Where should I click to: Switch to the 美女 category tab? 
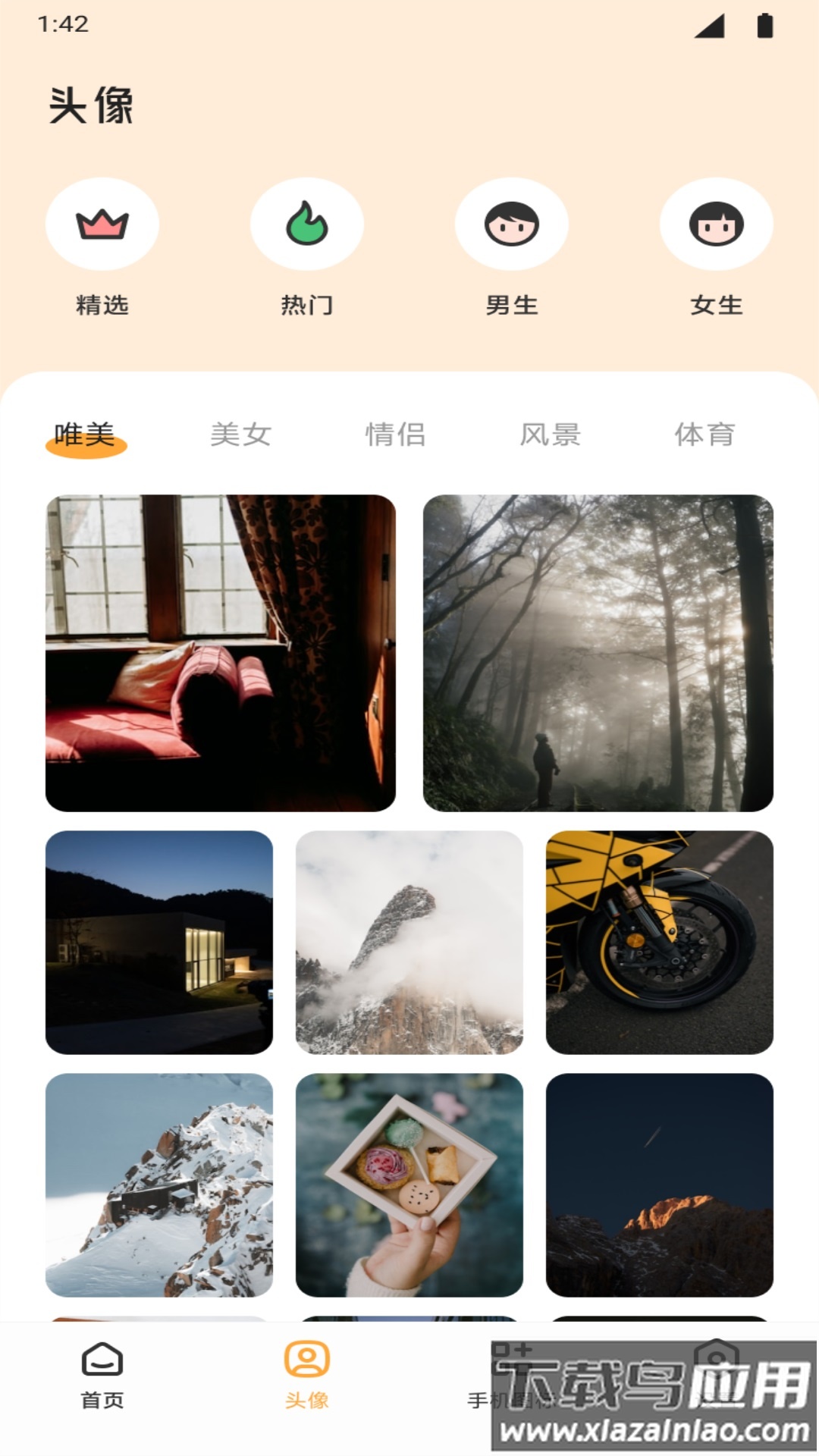click(242, 435)
